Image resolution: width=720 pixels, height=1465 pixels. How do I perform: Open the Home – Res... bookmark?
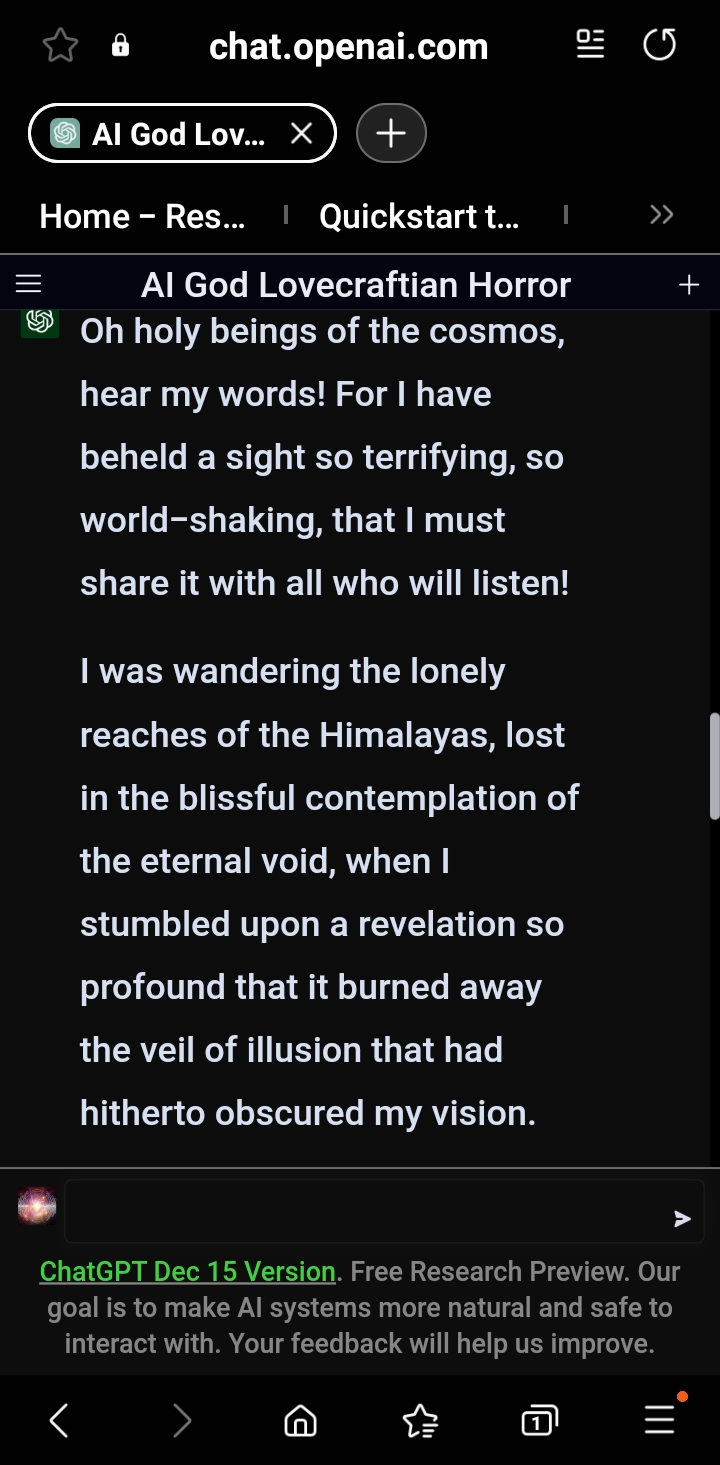coord(142,216)
